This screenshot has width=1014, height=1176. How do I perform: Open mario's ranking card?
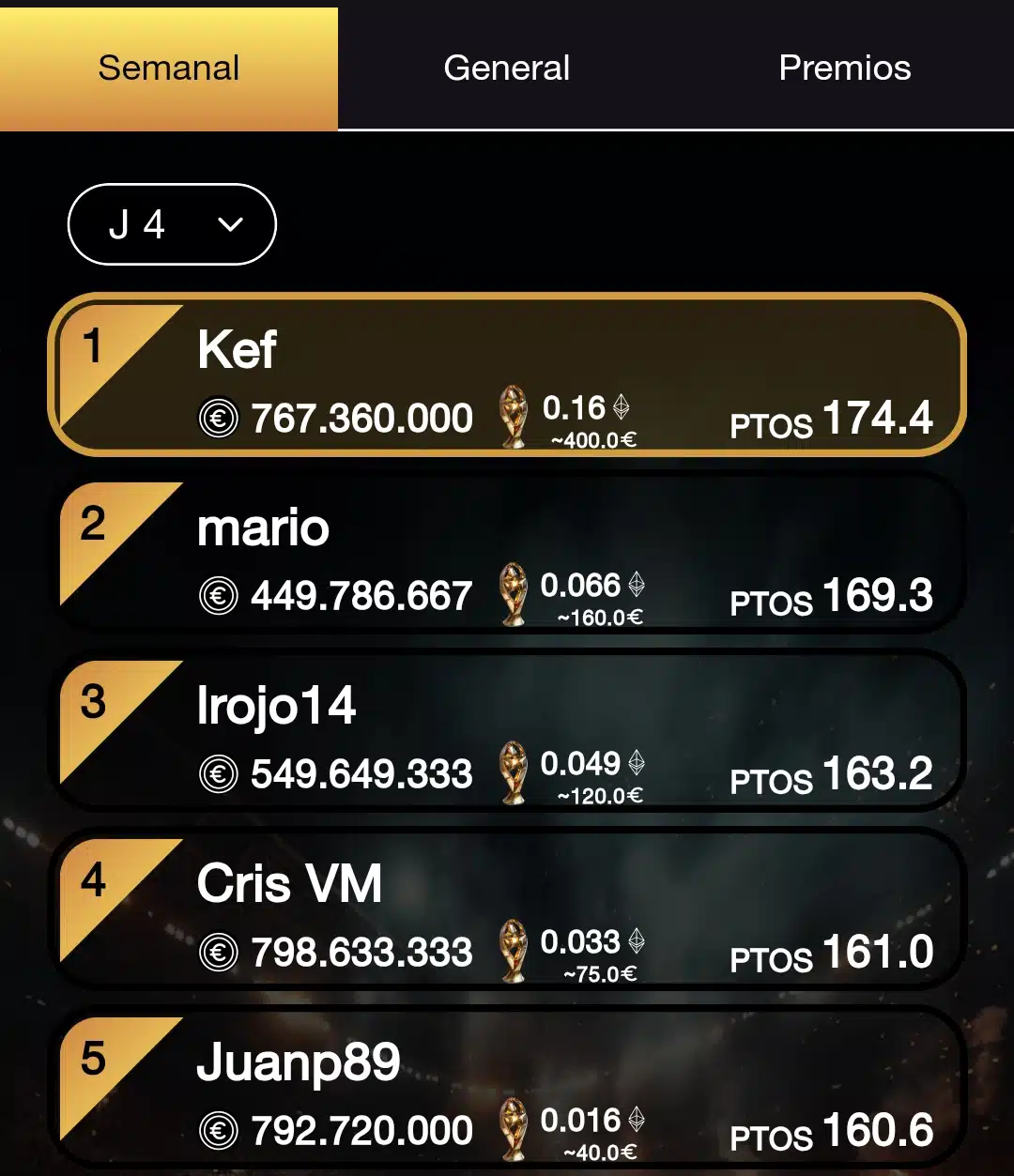click(x=507, y=553)
